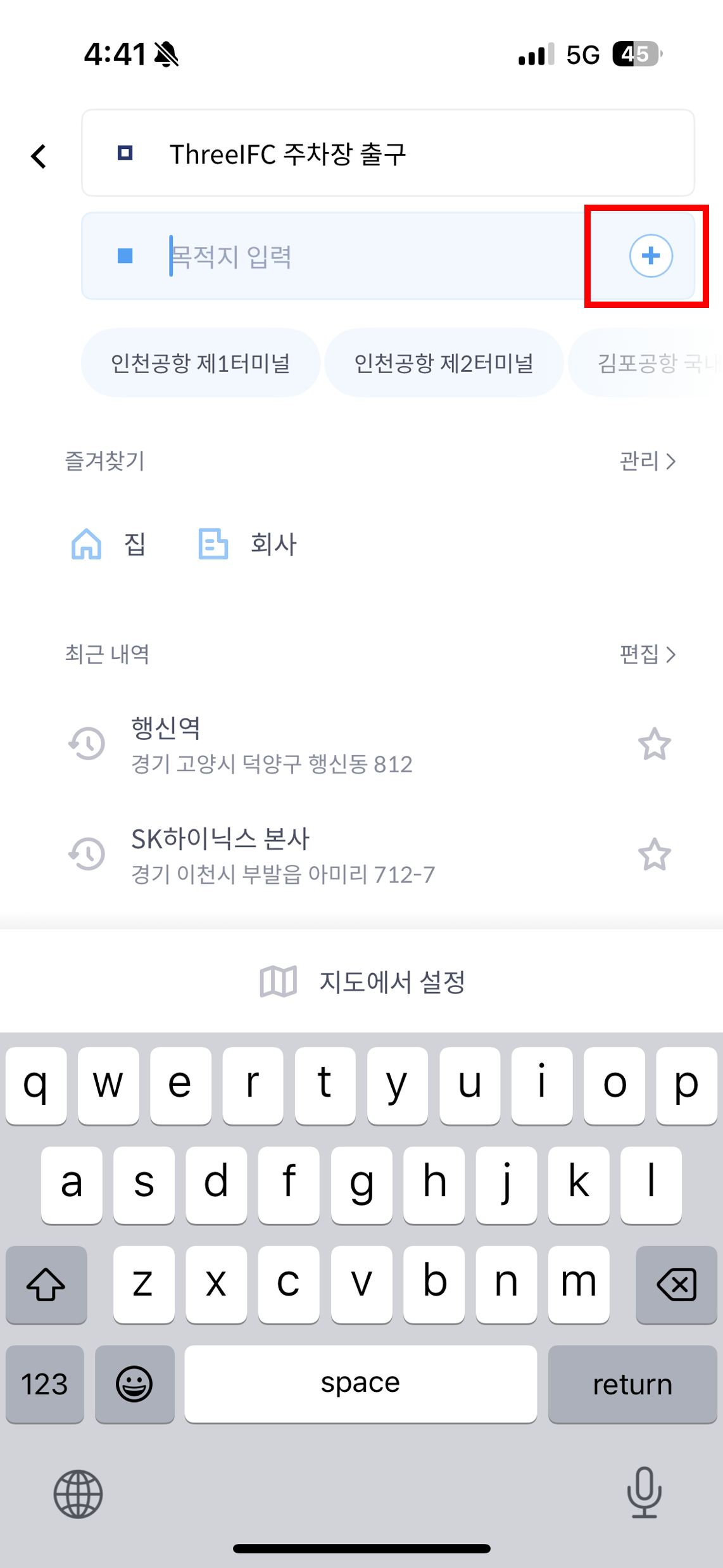Set destination to 회사 favorite

pos(248,544)
